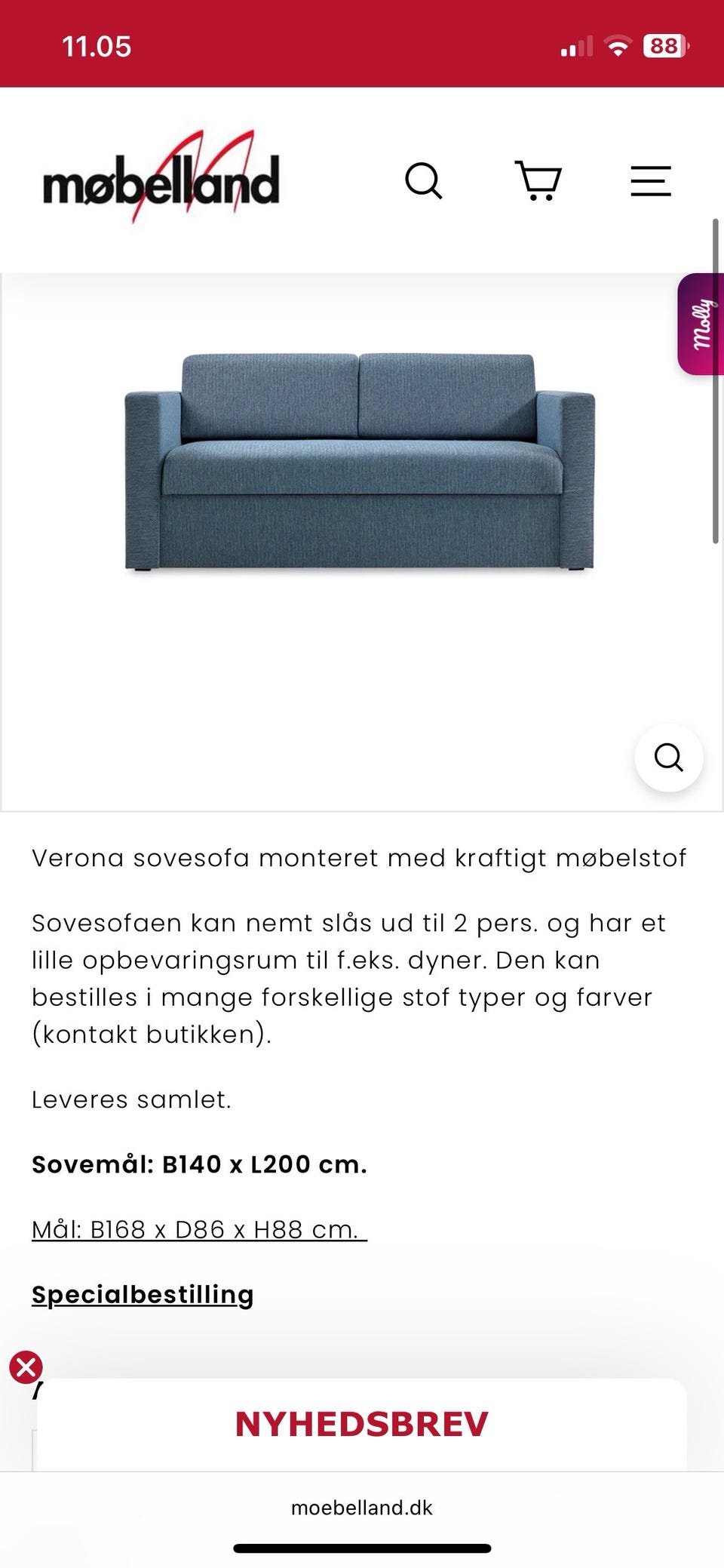This screenshot has height=1568, width=724.
Task: Open the shopping cart
Action: 538,181
